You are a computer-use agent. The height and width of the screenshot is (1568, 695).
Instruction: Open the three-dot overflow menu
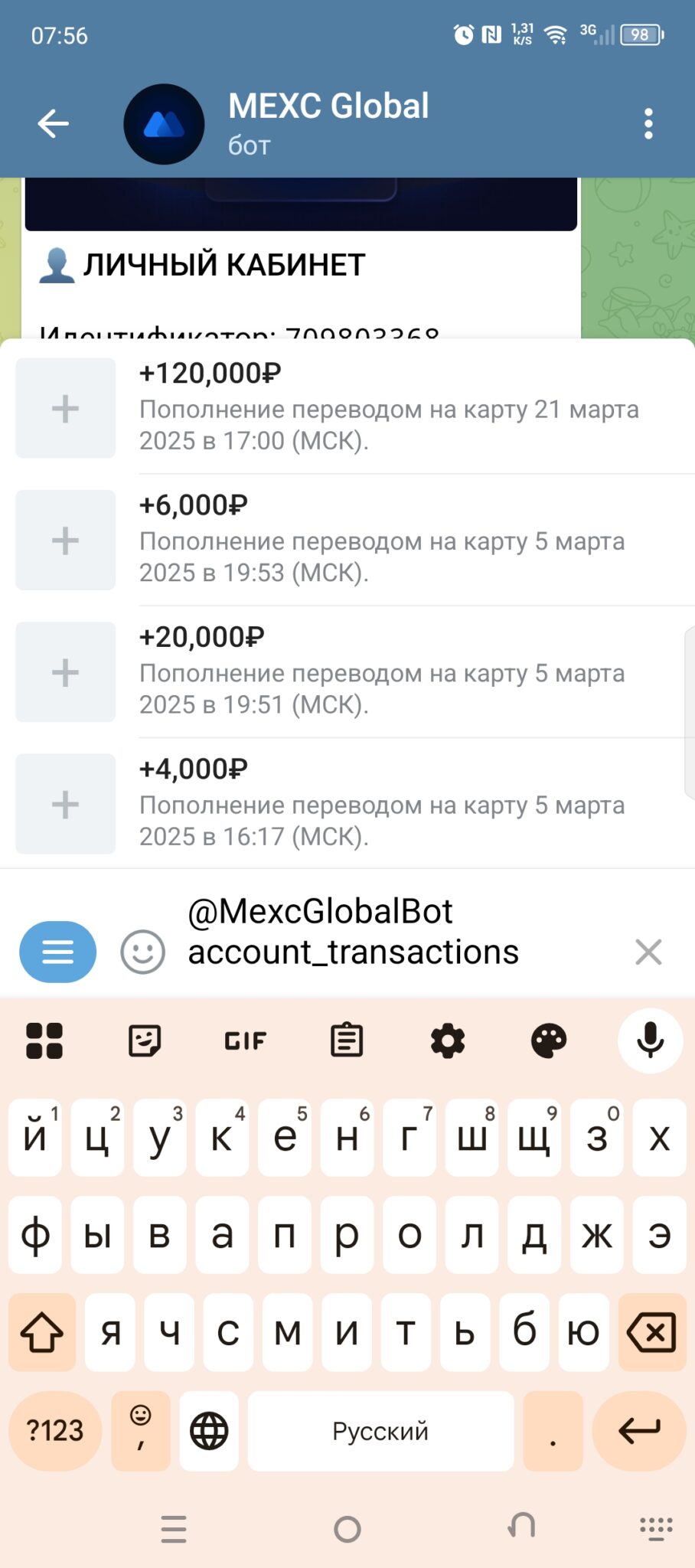[648, 123]
